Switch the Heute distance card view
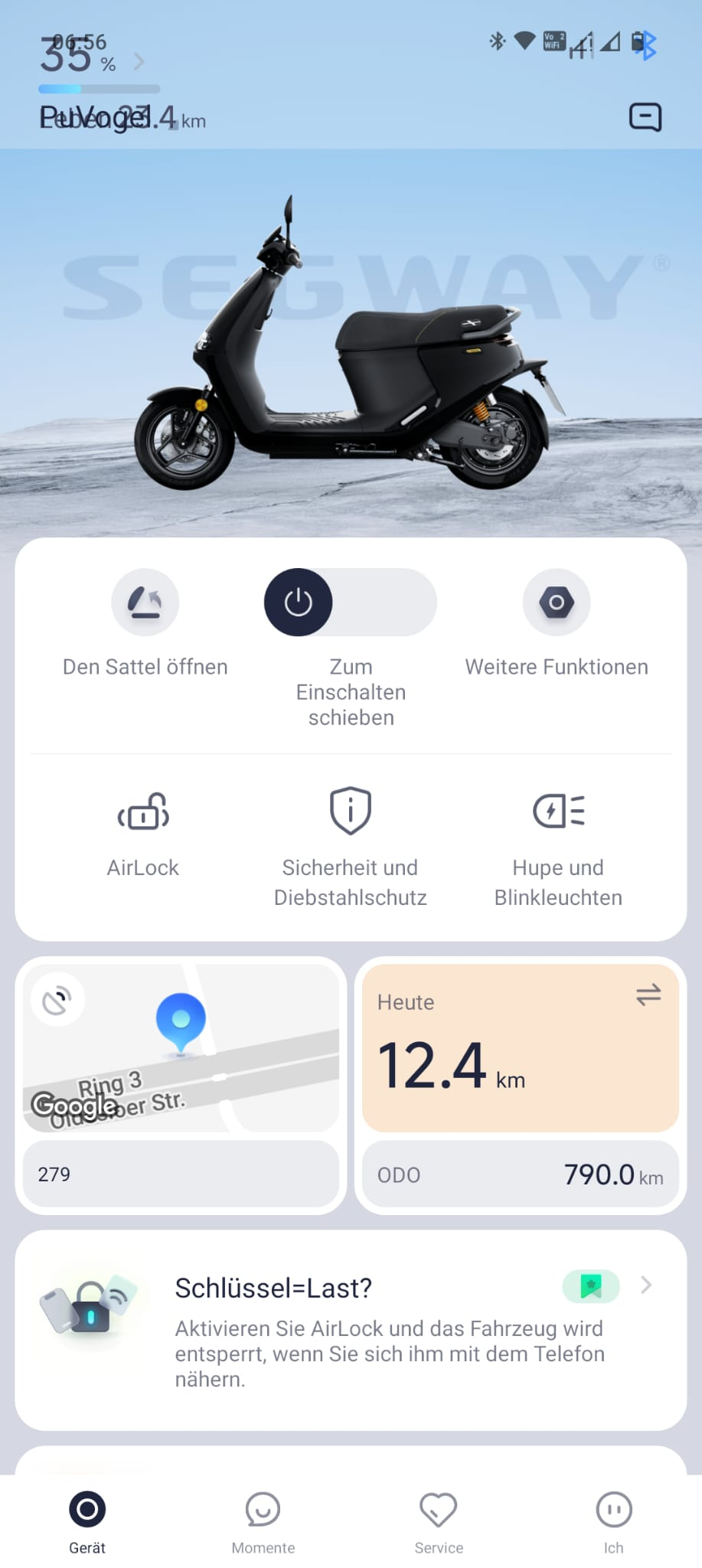Screen dimensions: 702x1568 pos(648,995)
